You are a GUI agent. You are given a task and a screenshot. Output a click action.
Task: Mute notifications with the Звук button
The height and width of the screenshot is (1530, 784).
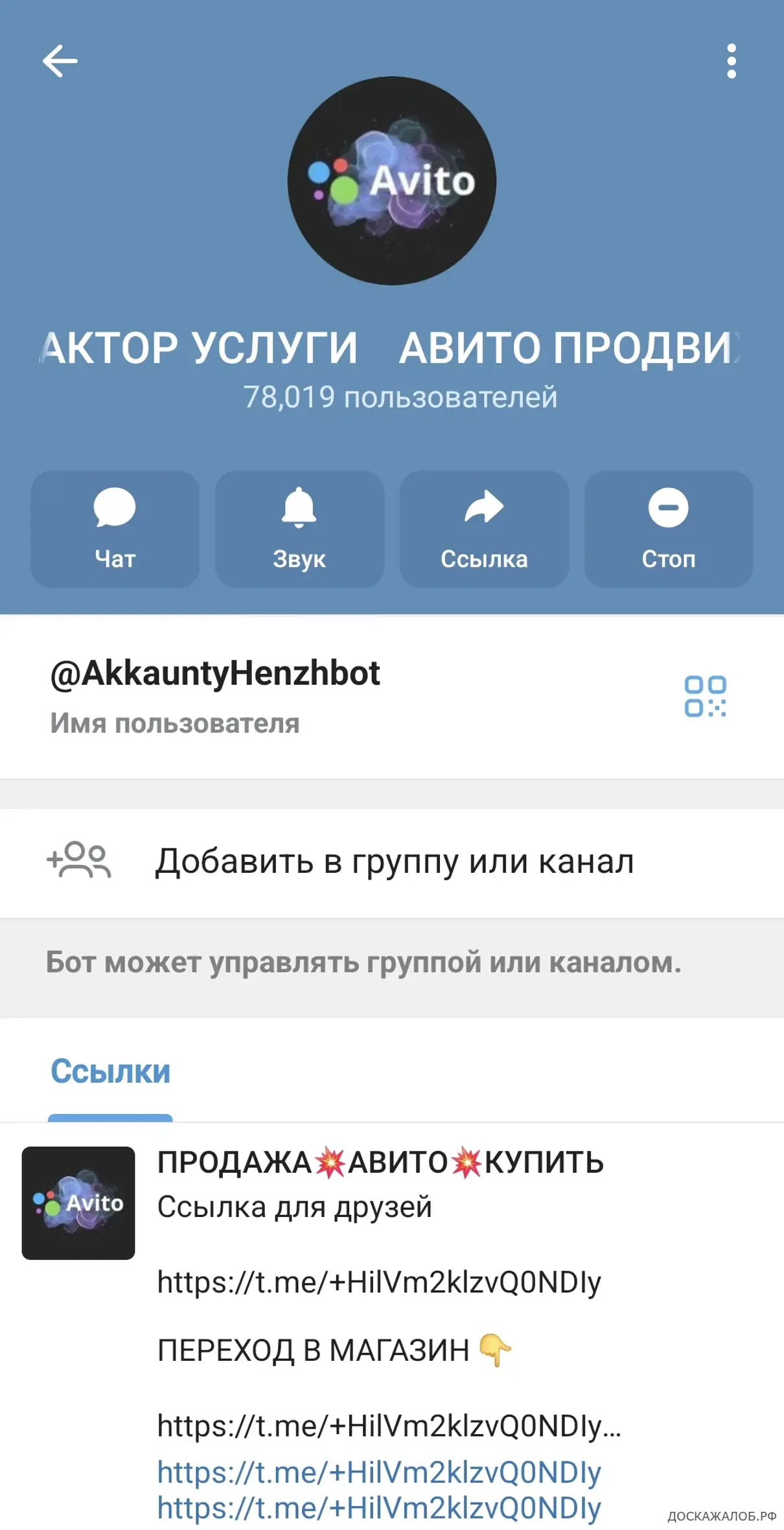click(299, 529)
